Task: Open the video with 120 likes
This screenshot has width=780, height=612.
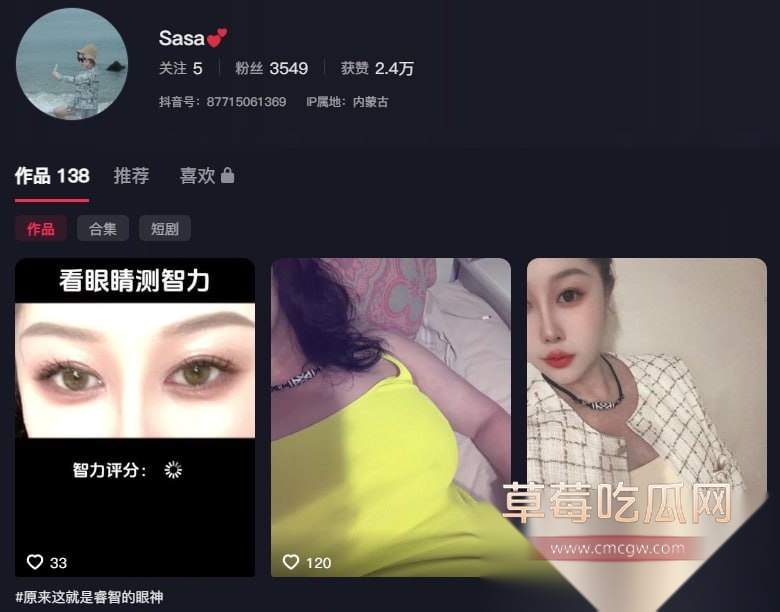Action: pyautogui.click(x=390, y=417)
